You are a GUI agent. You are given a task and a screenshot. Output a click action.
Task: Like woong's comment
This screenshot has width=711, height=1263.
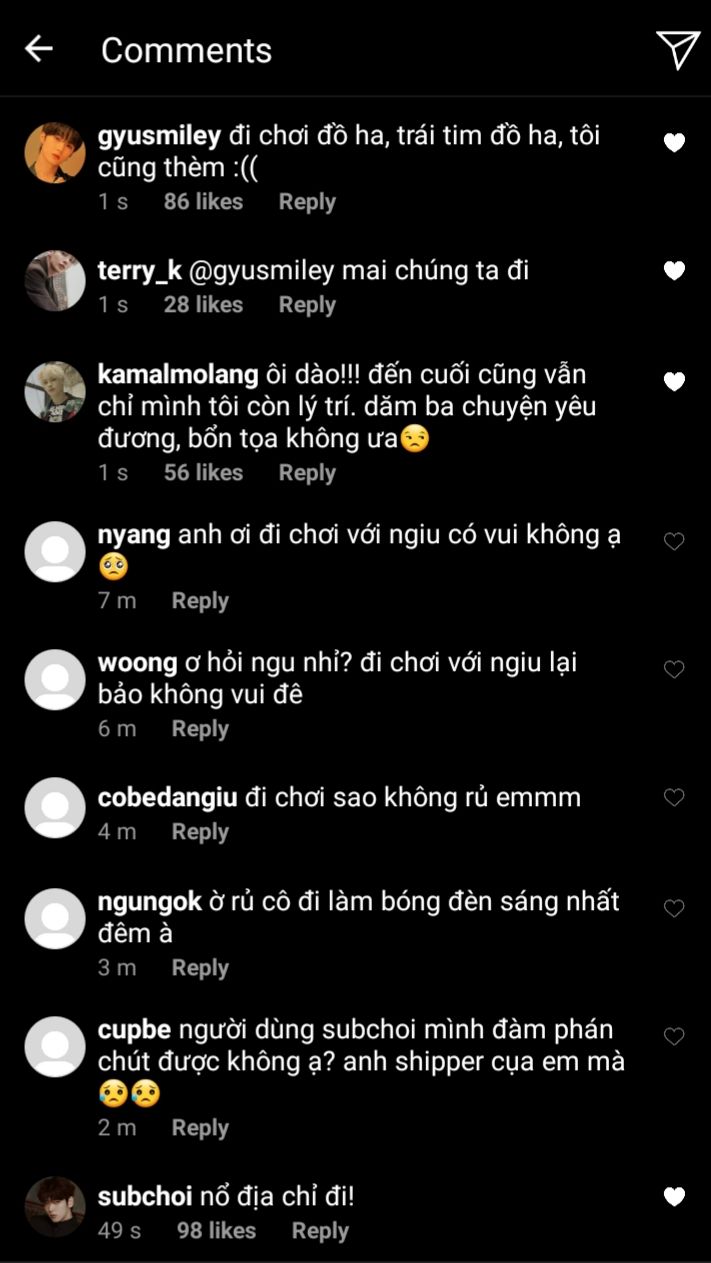pos(675,669)
